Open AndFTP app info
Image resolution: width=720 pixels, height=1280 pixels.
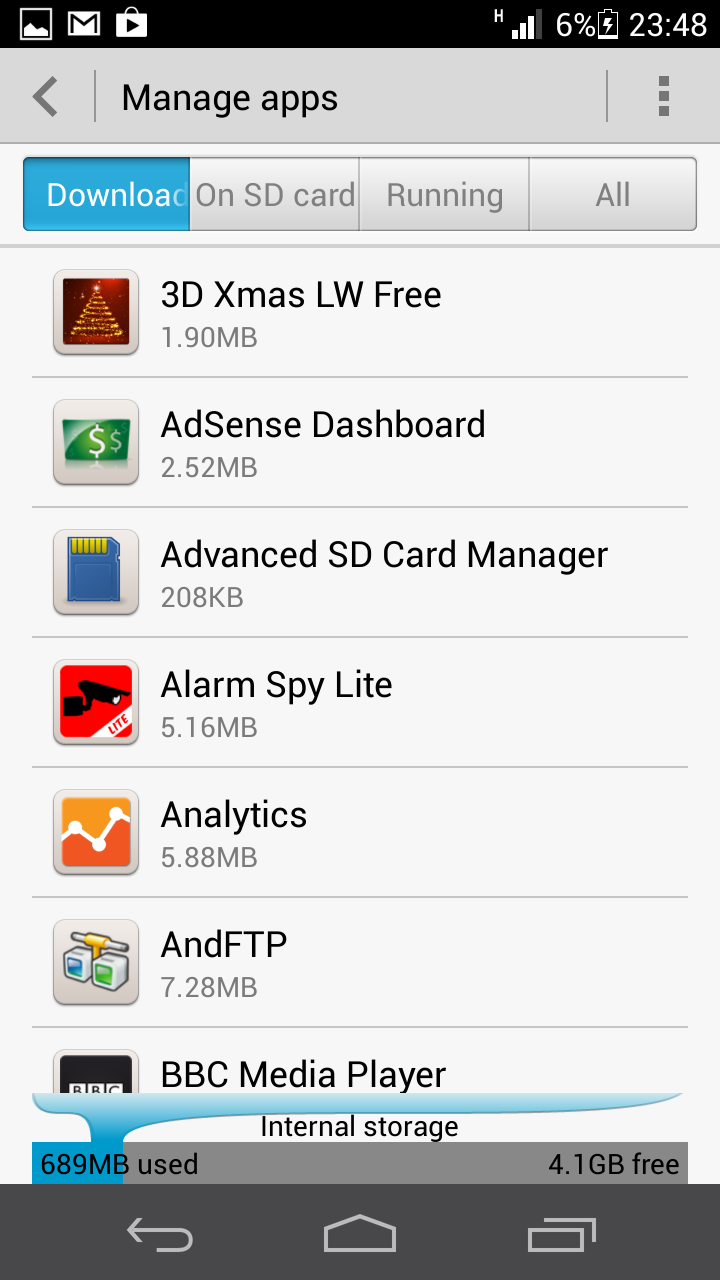pyautogui.click(x=360, y=963)
